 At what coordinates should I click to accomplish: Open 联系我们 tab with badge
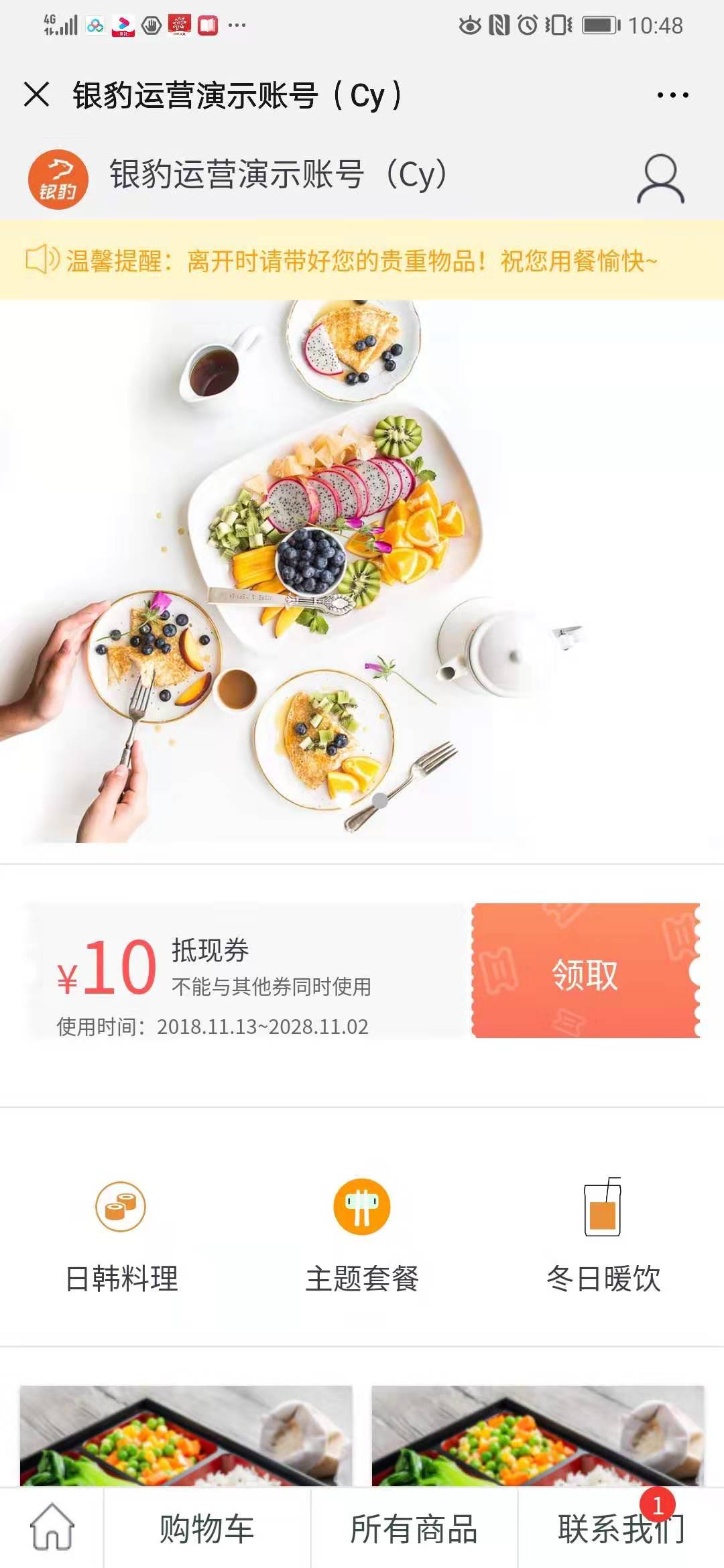621,1529
